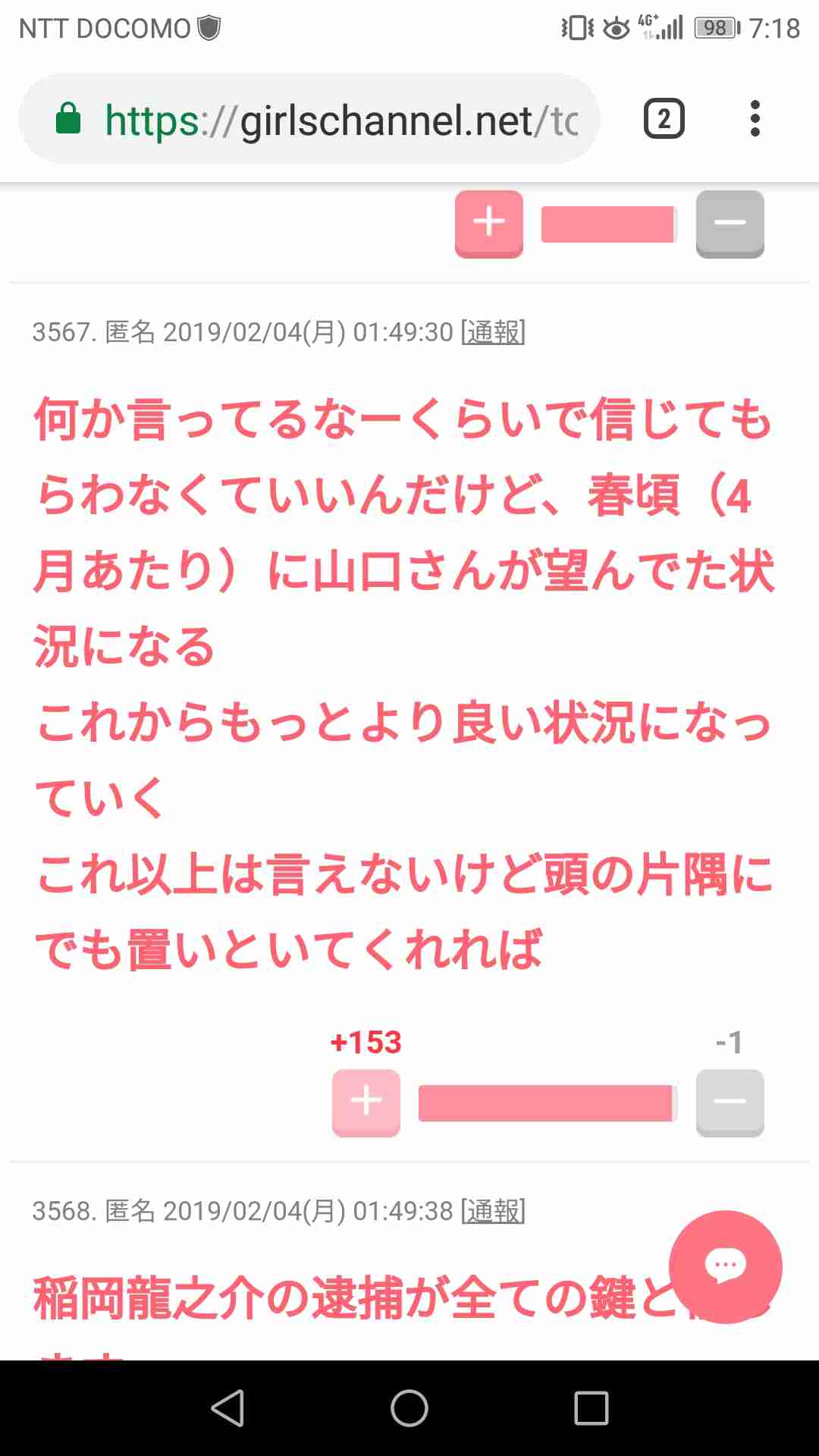The width and height of the screenshot is (819, 1456).
Task: Tap the minus vote button above comment 3567
Action: (730, 223)
